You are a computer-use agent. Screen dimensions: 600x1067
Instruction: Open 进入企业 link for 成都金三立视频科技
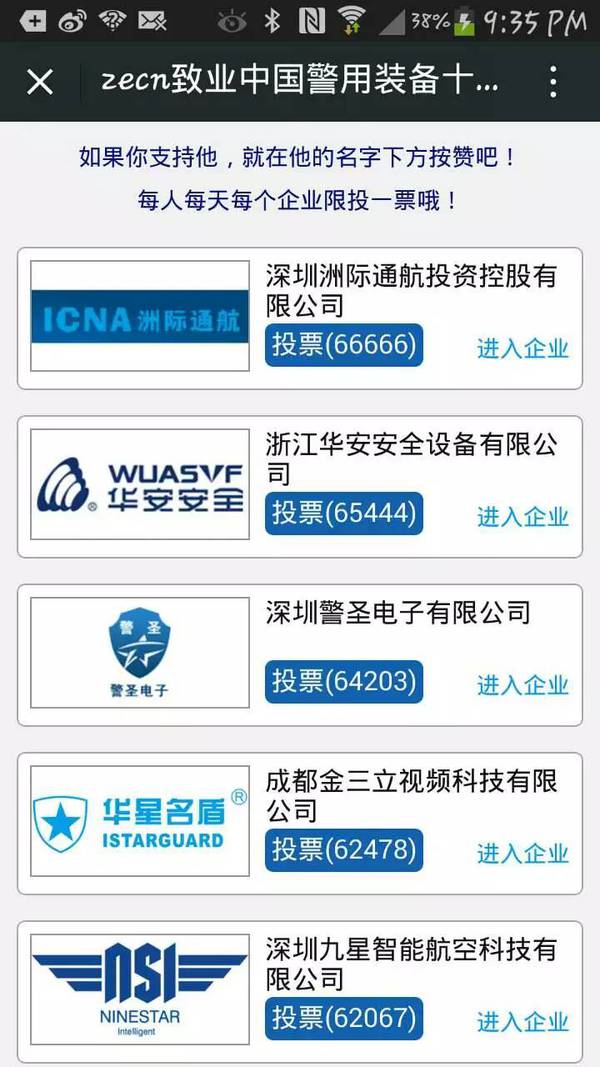[522, 853]
